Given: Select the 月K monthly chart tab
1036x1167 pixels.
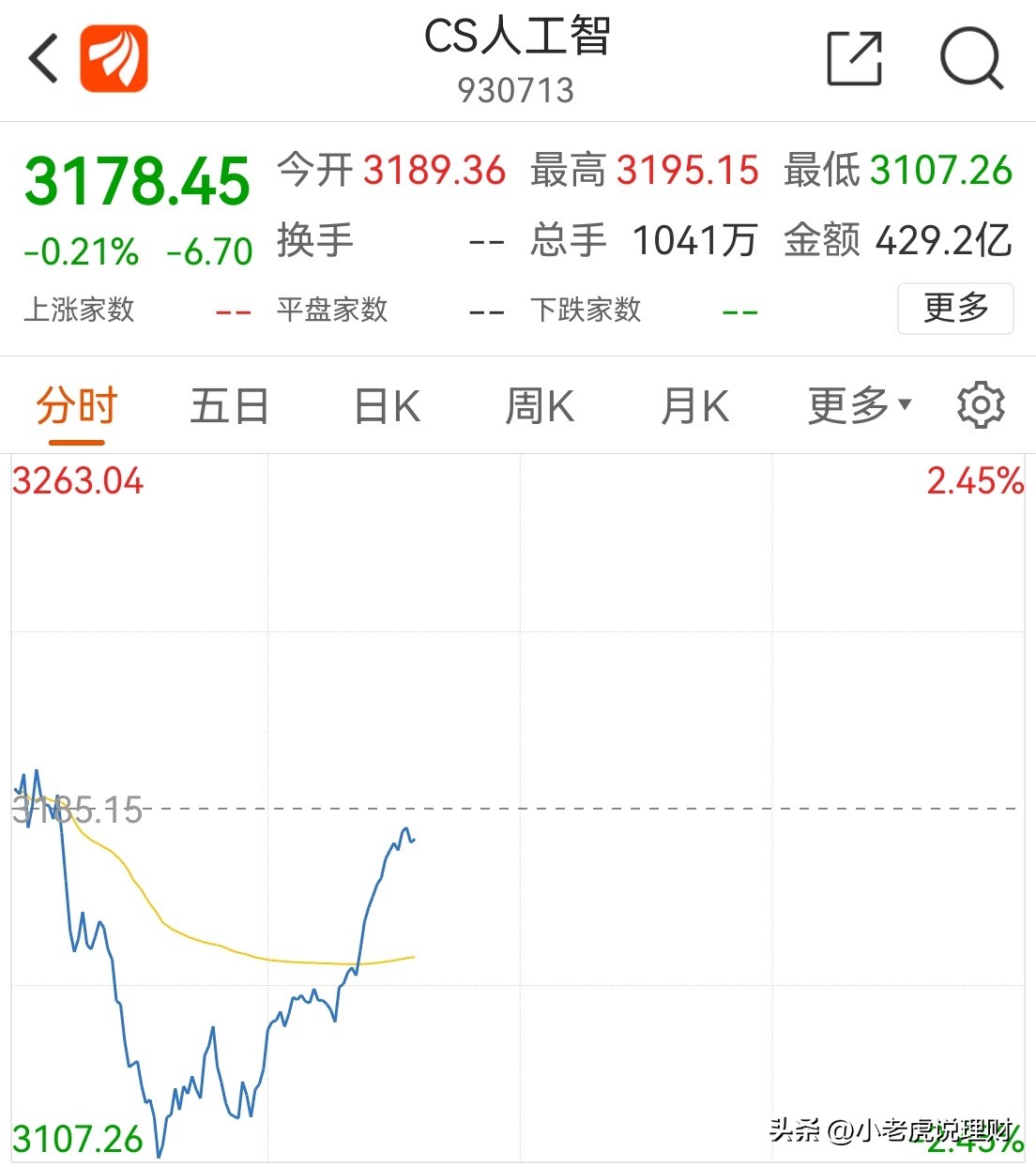Looking at the screenshot, I should click(694, 404).
